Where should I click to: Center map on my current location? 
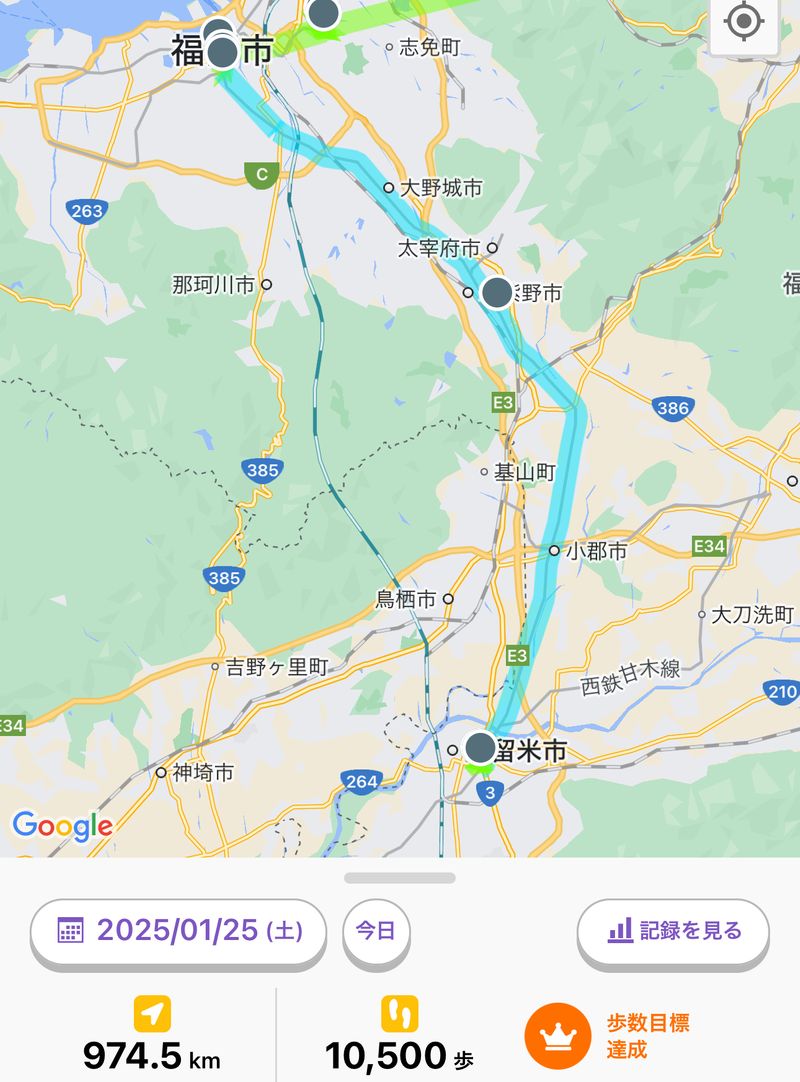tap(743, 22)
